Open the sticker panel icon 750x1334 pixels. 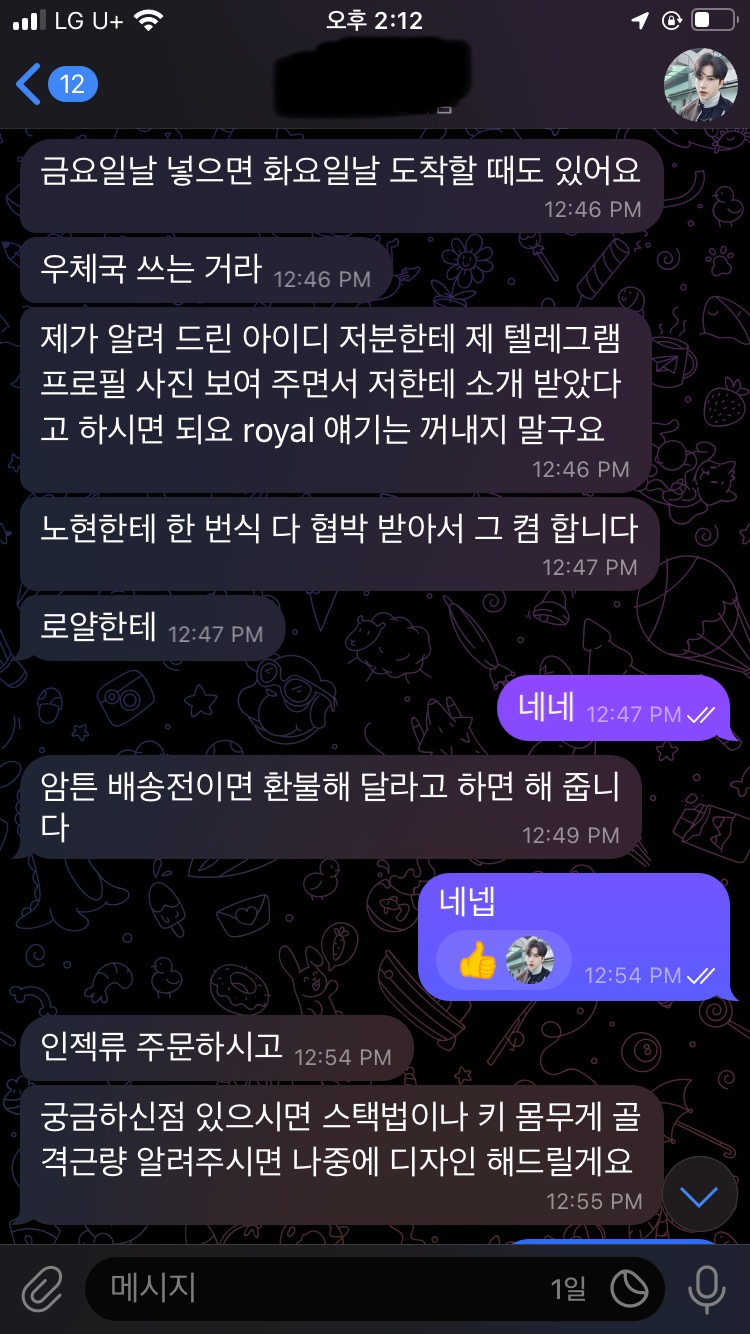(x=630, y=1290)
